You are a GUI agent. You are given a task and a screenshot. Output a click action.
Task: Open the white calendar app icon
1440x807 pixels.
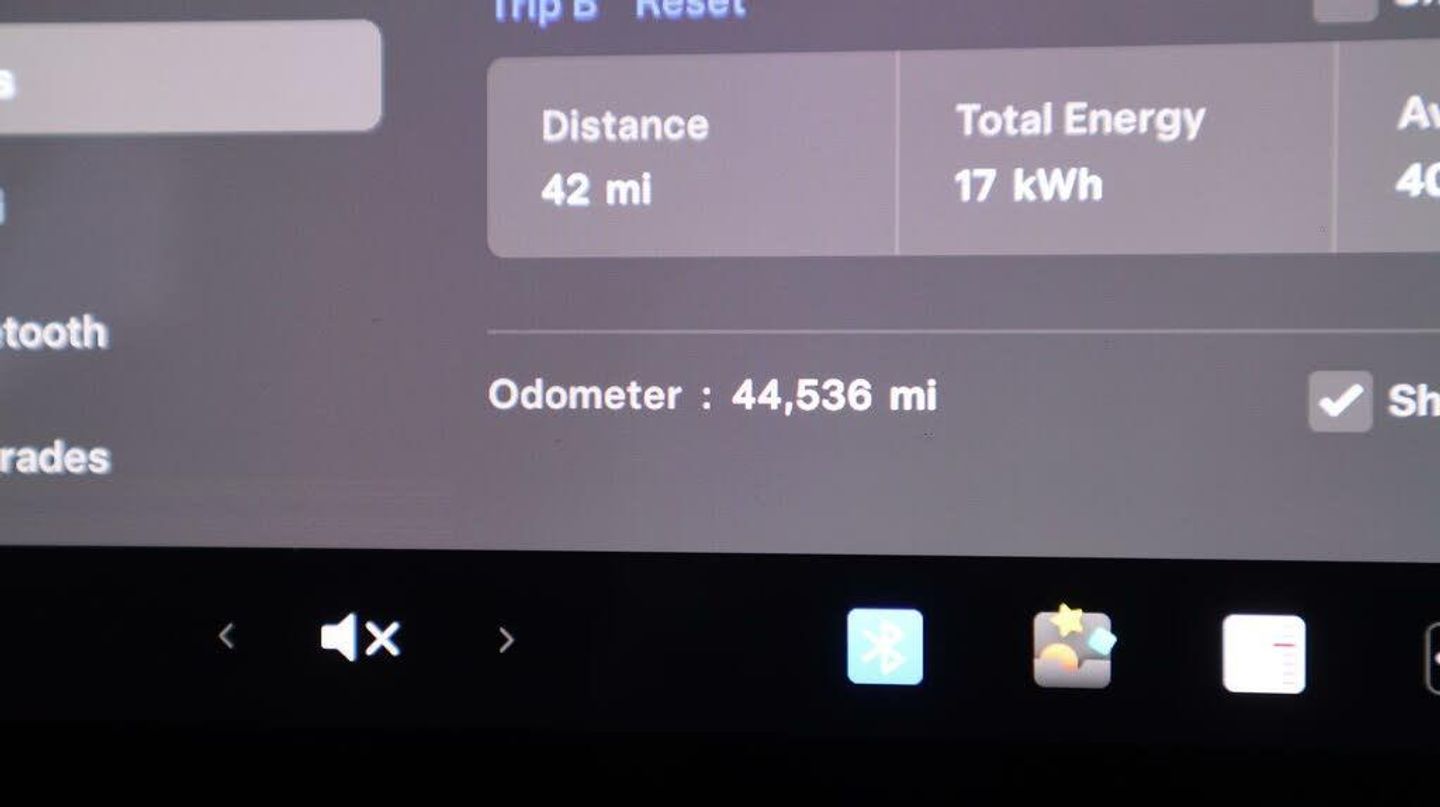(x=1264, y=653)
